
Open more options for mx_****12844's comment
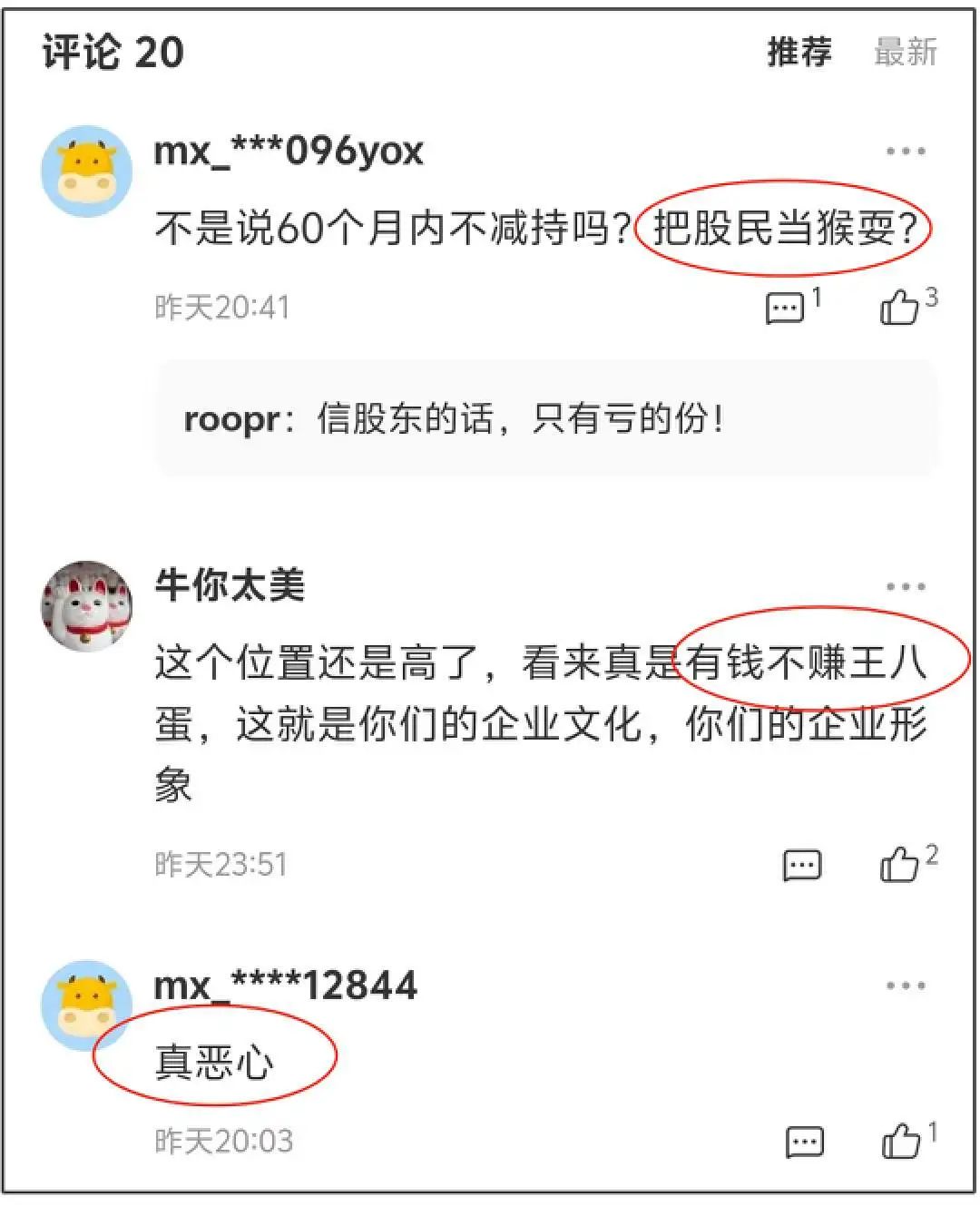point(905,985)
